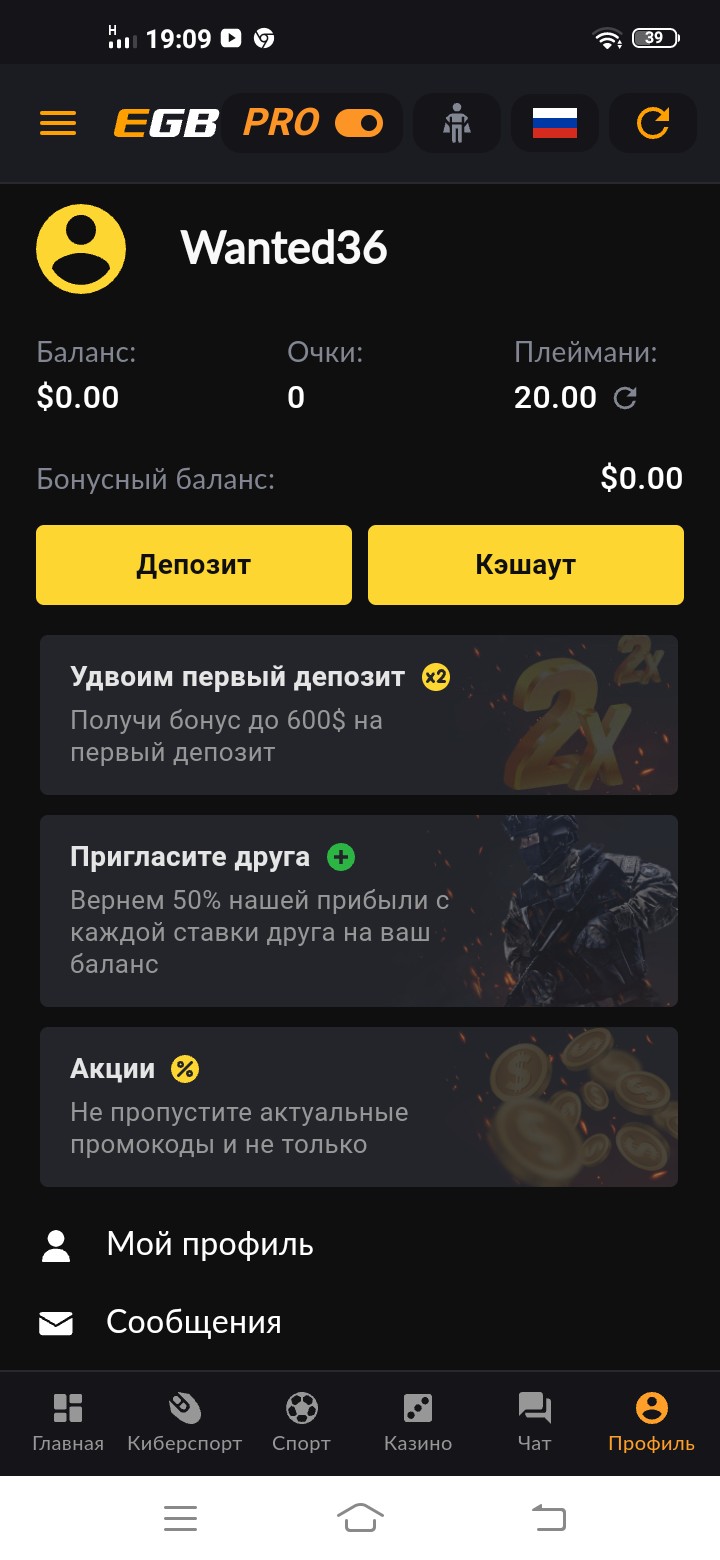Switch to the Казино tab
This screenshot has width=720, height=1560.
[418, 1422]
